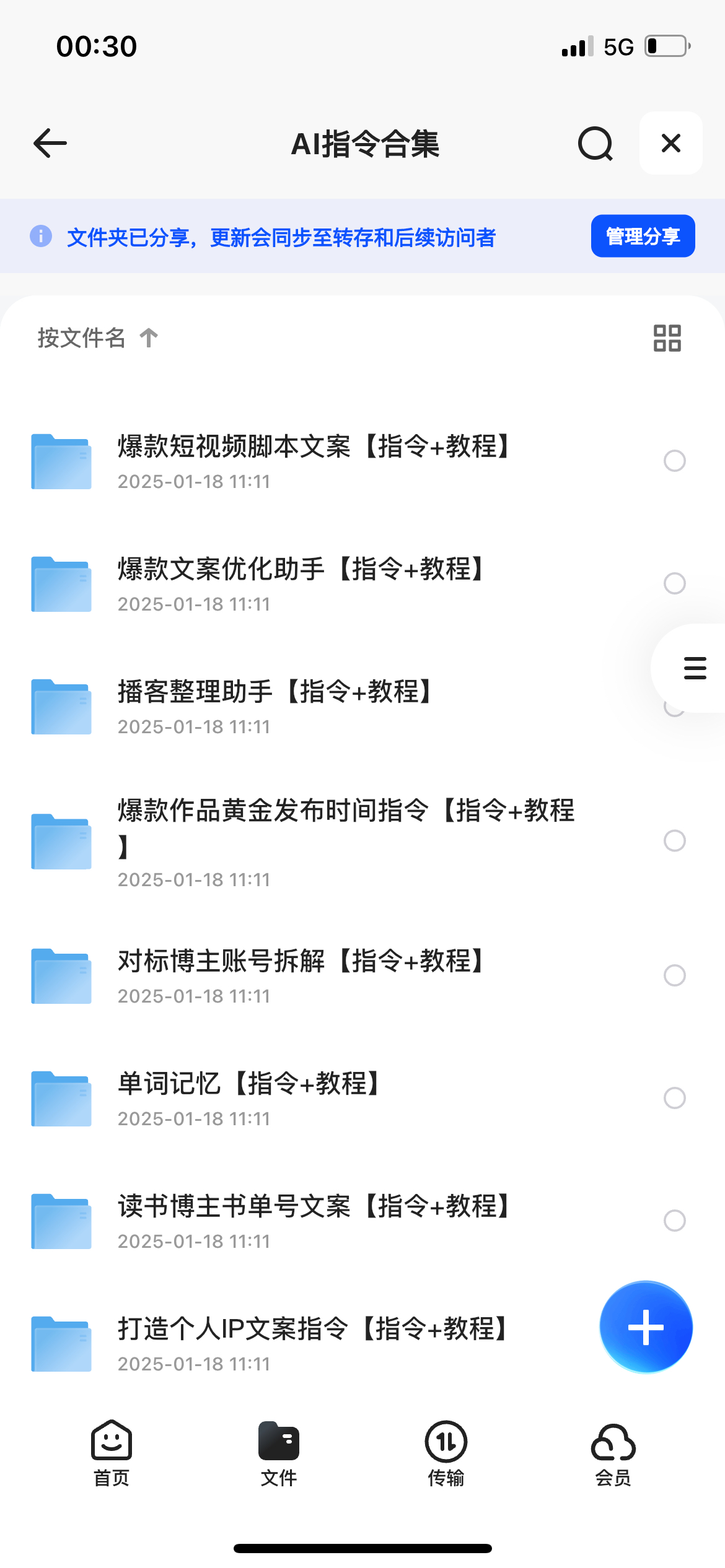725x1568 pixels.
Task: Close the page with the X button
Action: (671, 143)
